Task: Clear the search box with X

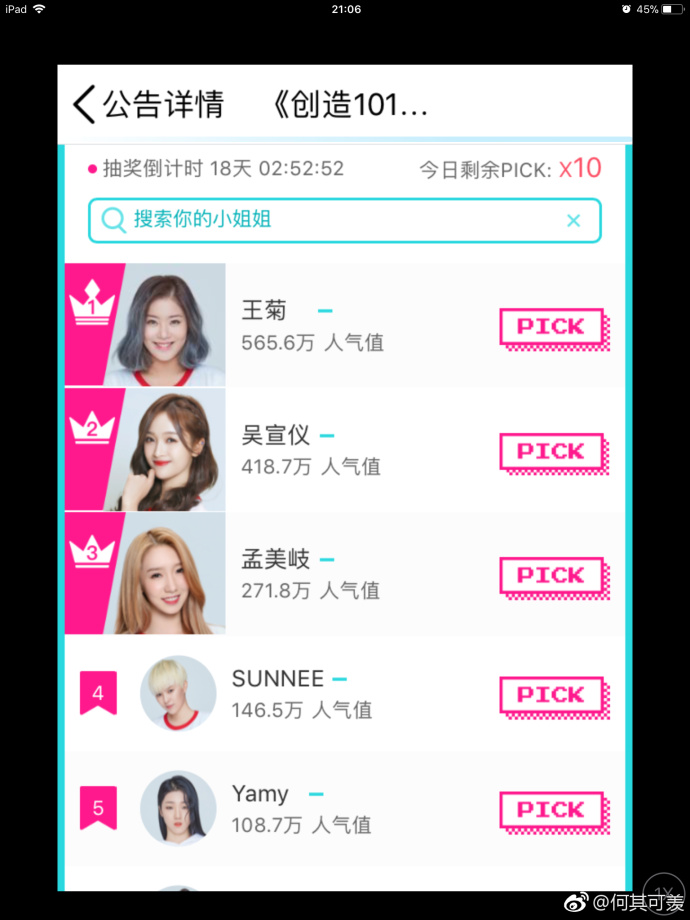Action: coord(573,220)
